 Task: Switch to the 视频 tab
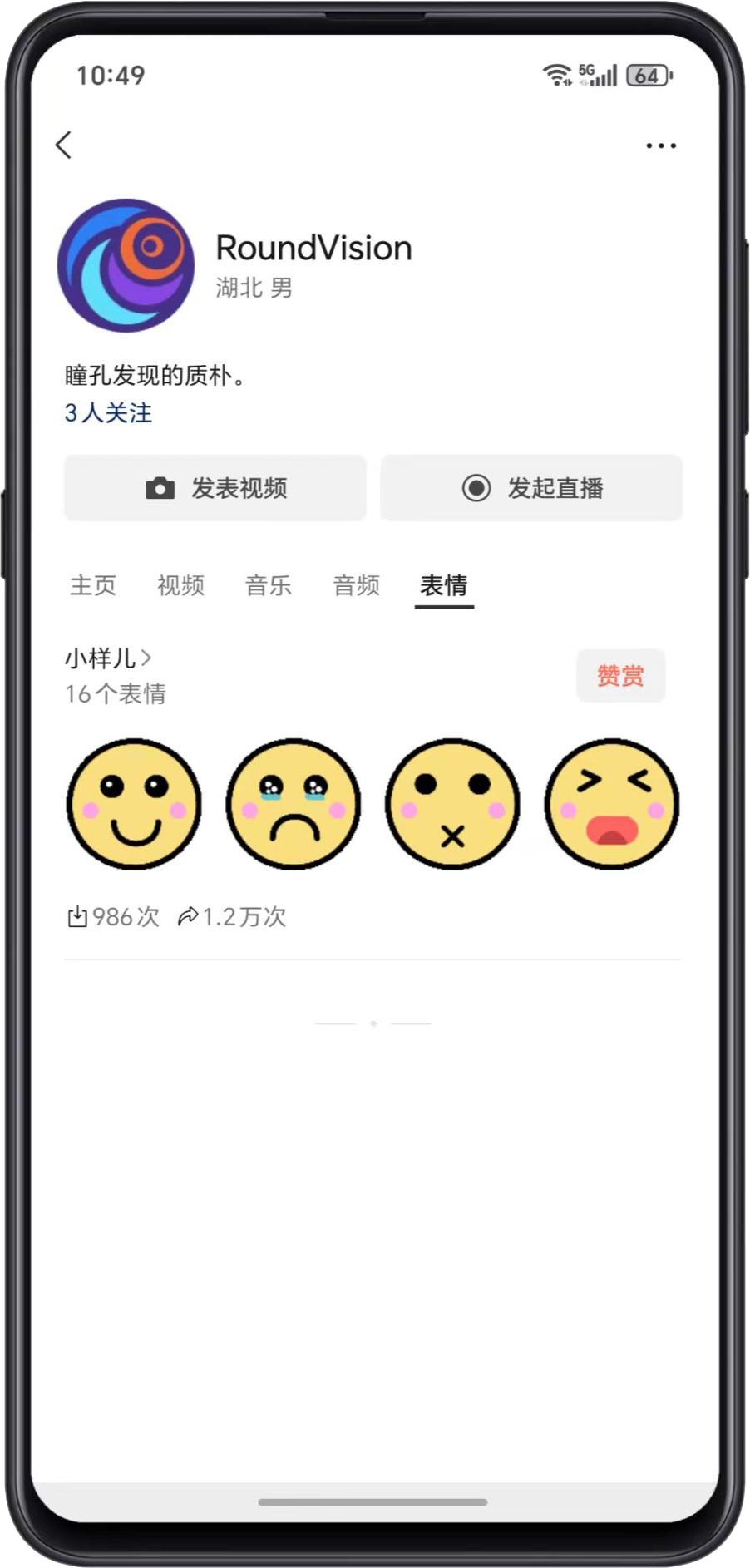click(x=180, y=585)
